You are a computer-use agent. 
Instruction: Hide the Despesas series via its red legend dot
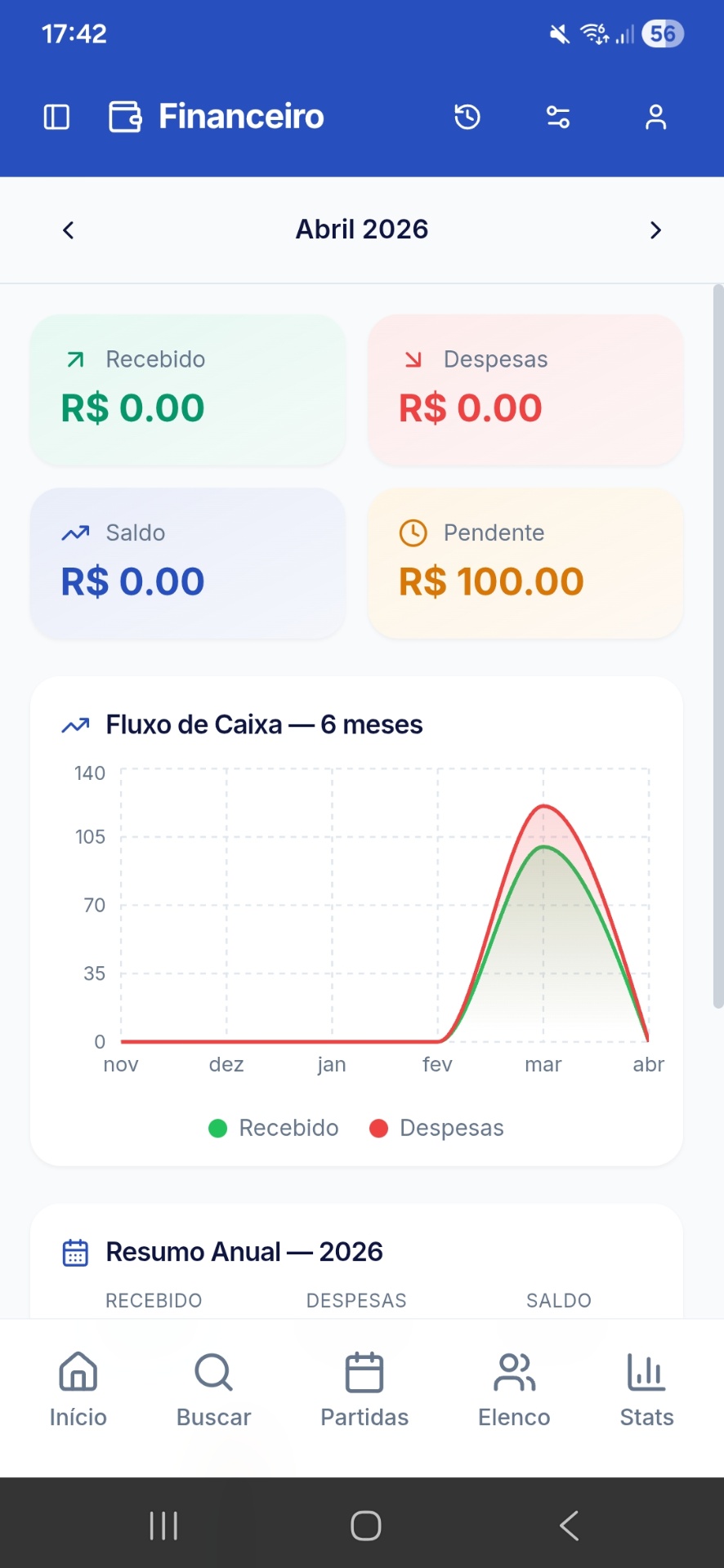(378, 1127)
